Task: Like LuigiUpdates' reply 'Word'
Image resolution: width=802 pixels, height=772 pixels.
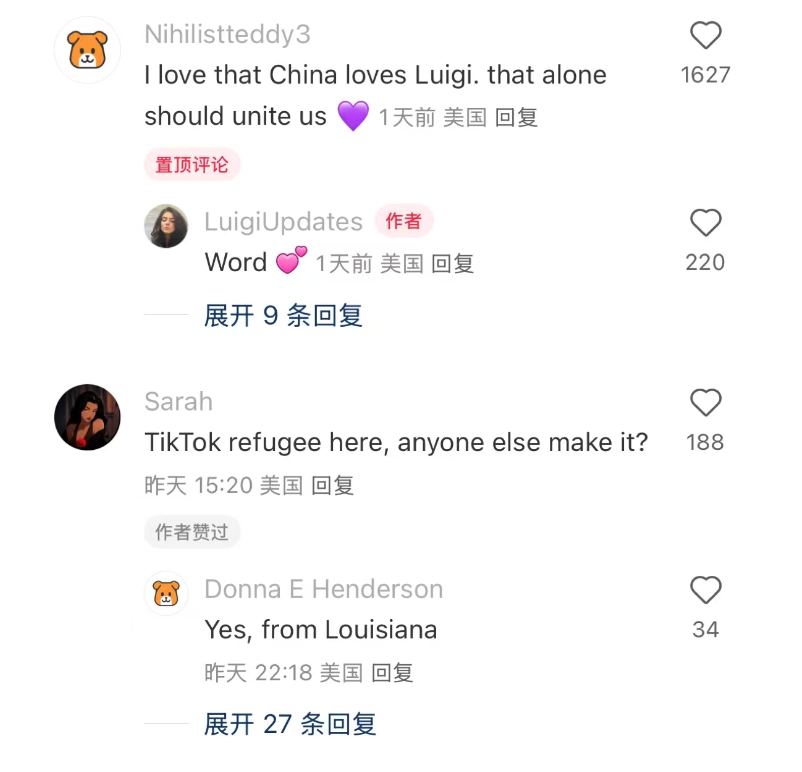Action: [x=705, y=223]
